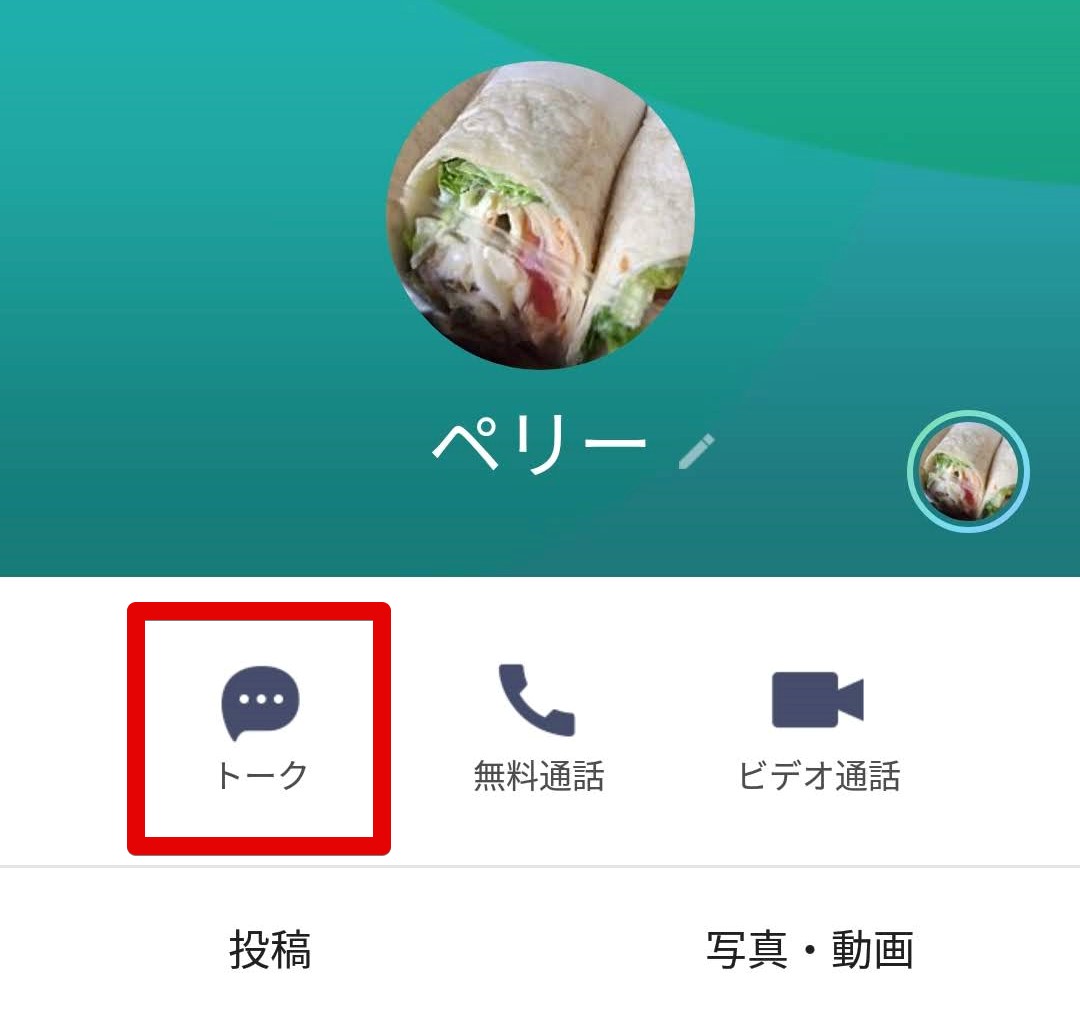Switch to the 写真・動画 tab

(810, 949)
